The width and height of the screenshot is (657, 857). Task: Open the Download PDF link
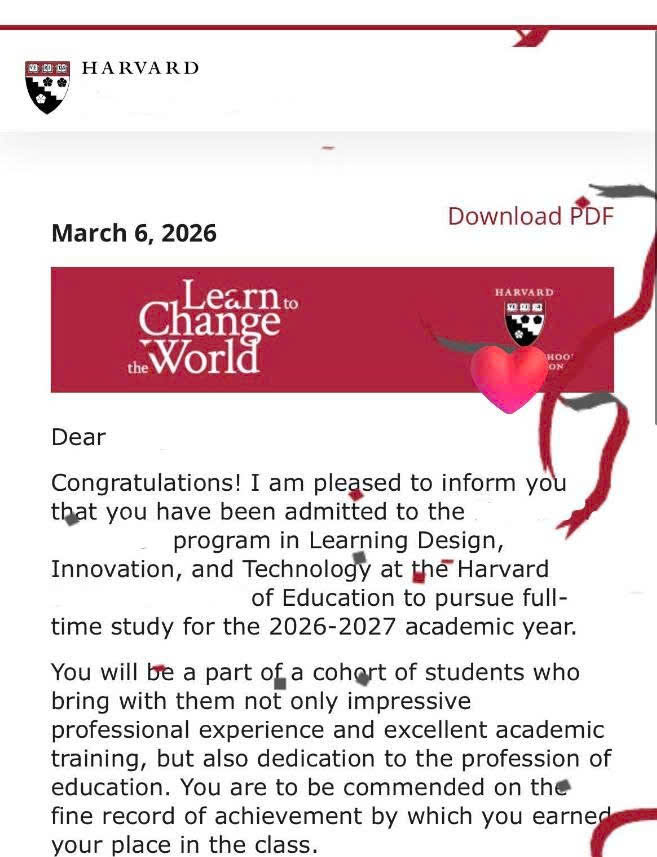point(530,216)
